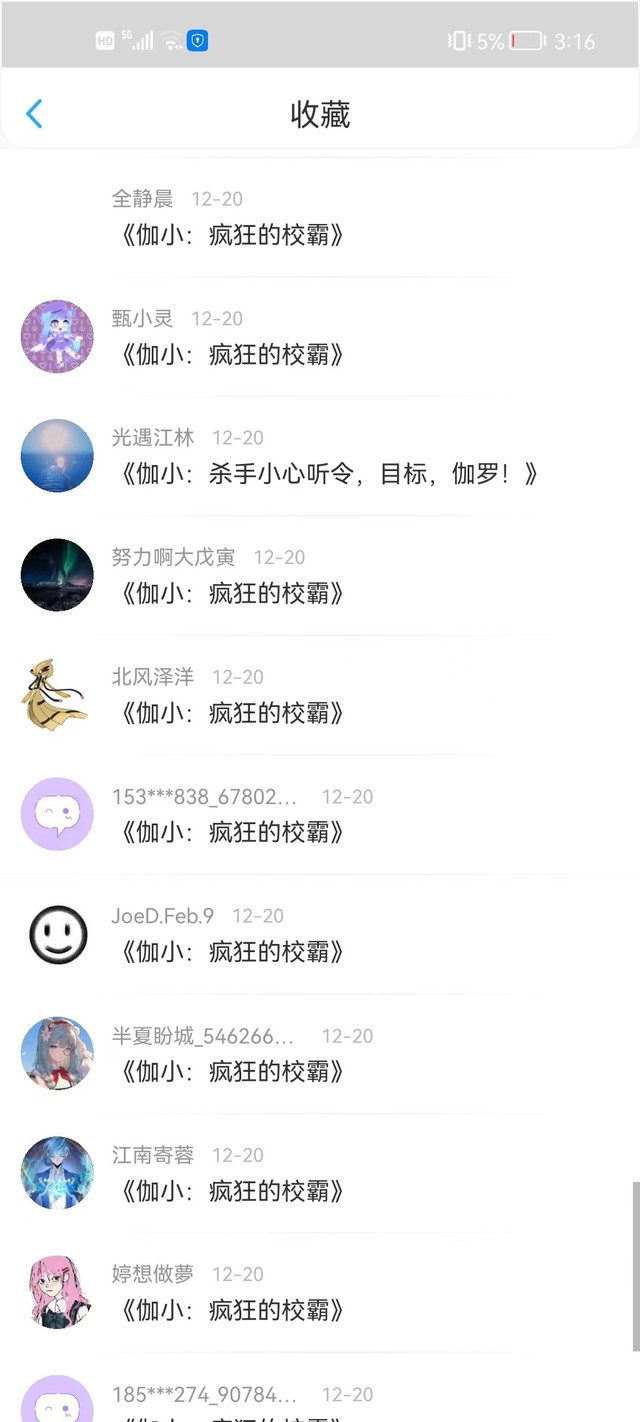This screenshot has width=640, height=1422.
Task: Open the entry from user 185***274
Action: tap(232, 1402)
